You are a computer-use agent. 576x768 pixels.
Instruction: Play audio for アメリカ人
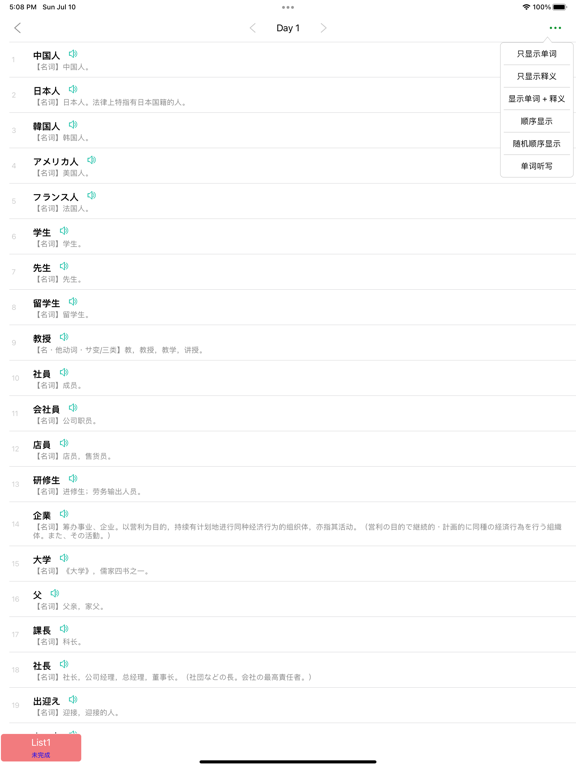pos(92,160)
